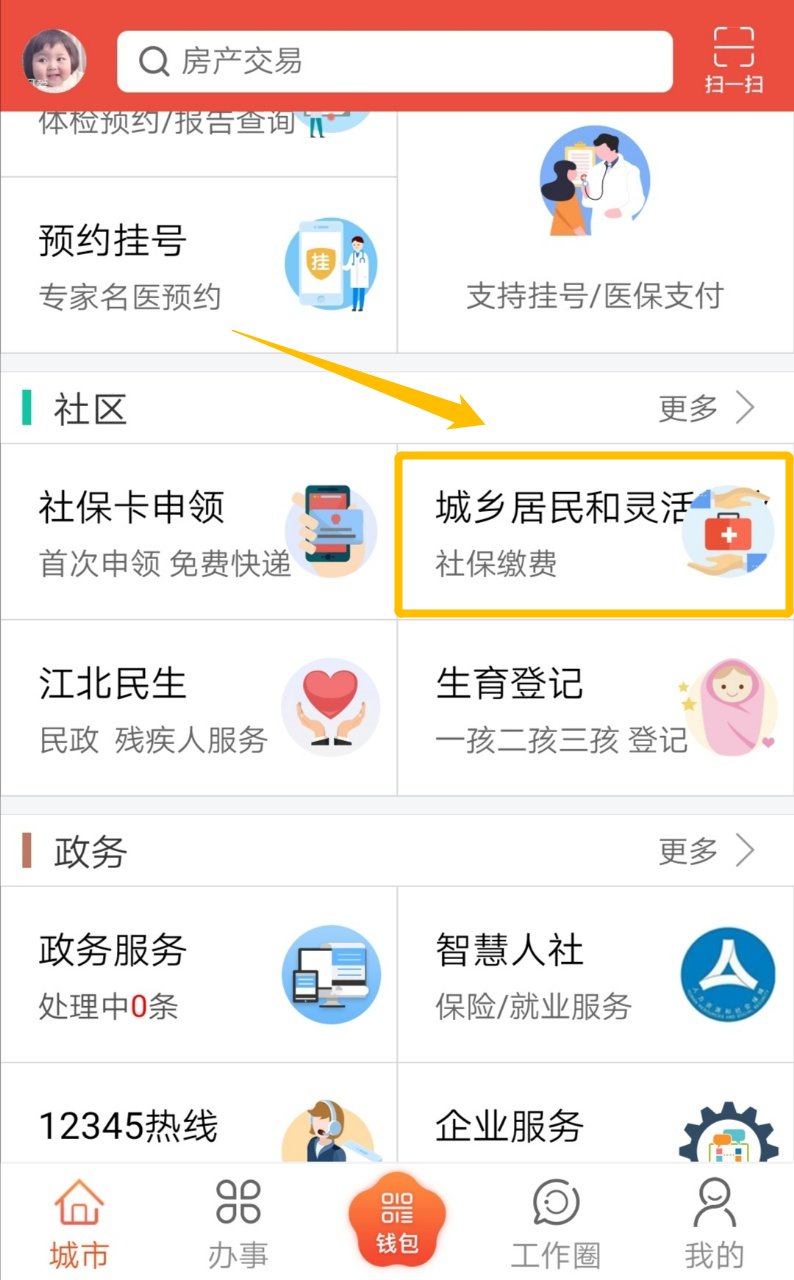View more in the 政务 section
The height and width of the screenshot is (1280, 794).
[x=706, y=851]
